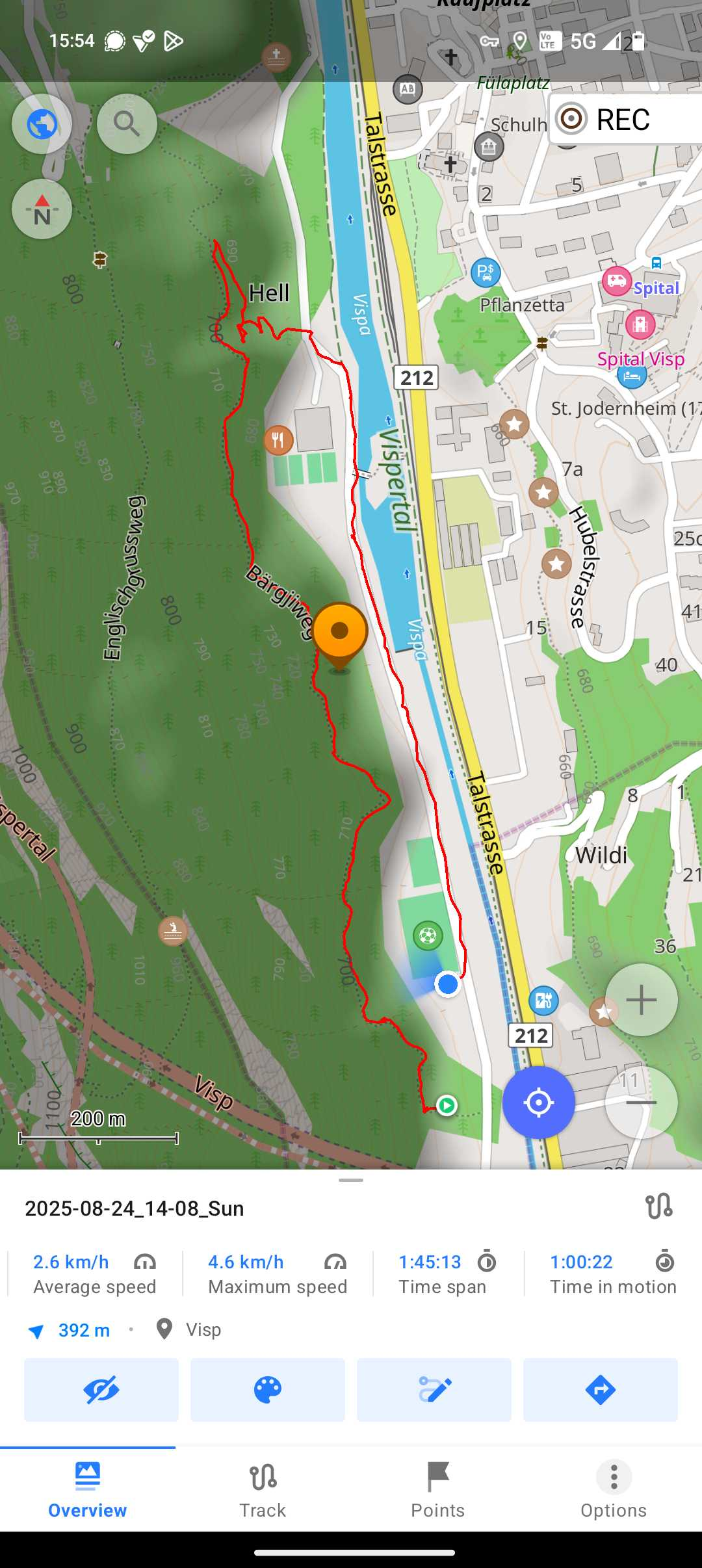This screenshot has width=702, height=1568.
Task: Change track appearance with palette button
Action: point(268,1390)
